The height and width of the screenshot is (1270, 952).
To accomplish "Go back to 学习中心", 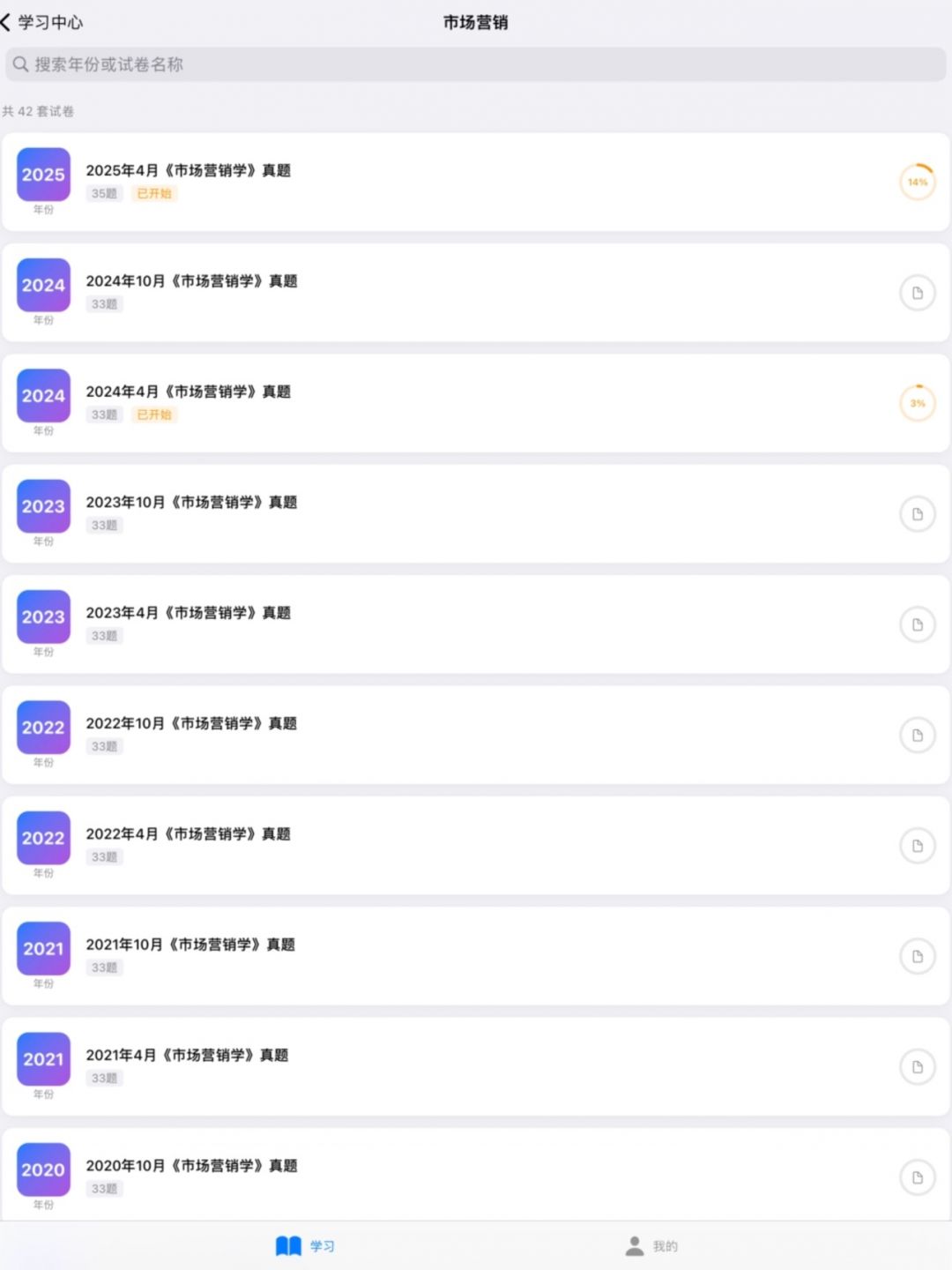I will (42, 22).
